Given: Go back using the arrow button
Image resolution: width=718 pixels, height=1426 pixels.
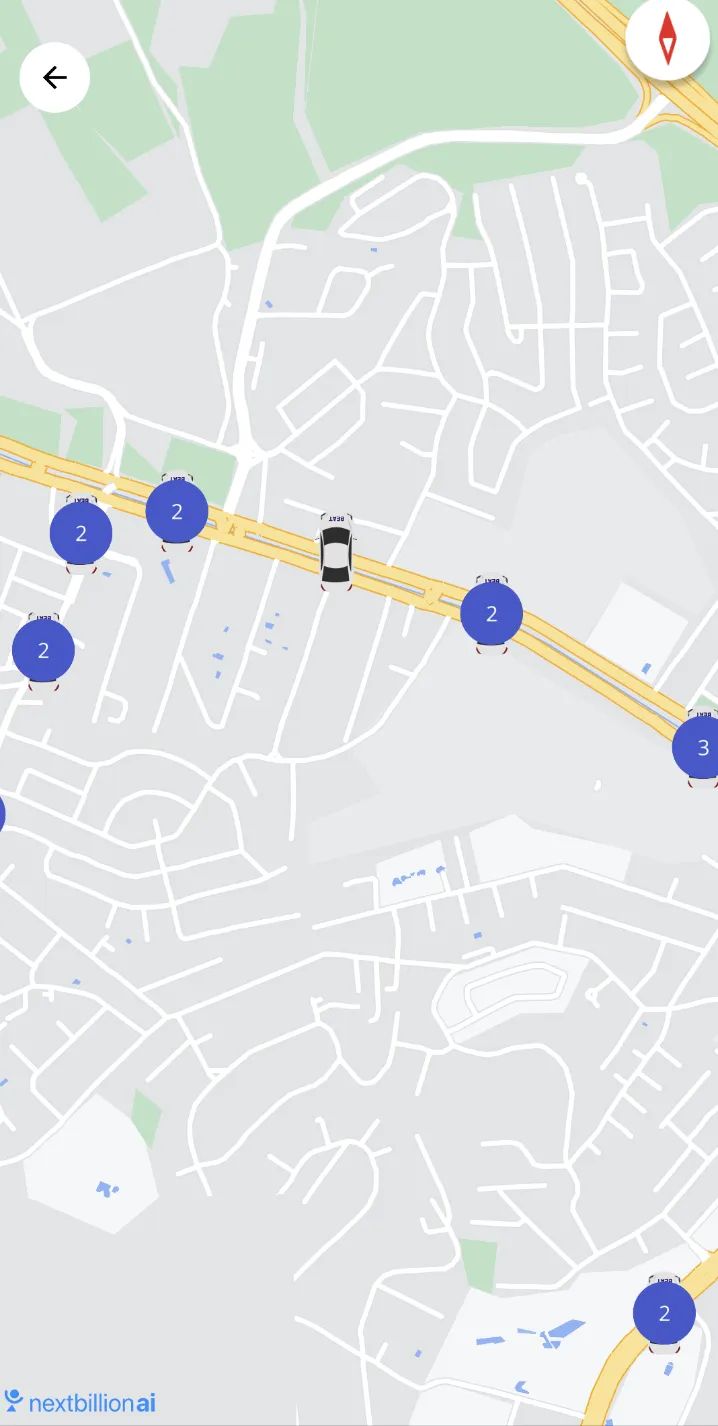Looking at the screenshot, I should pyautogui.click(x=55, y=78).
